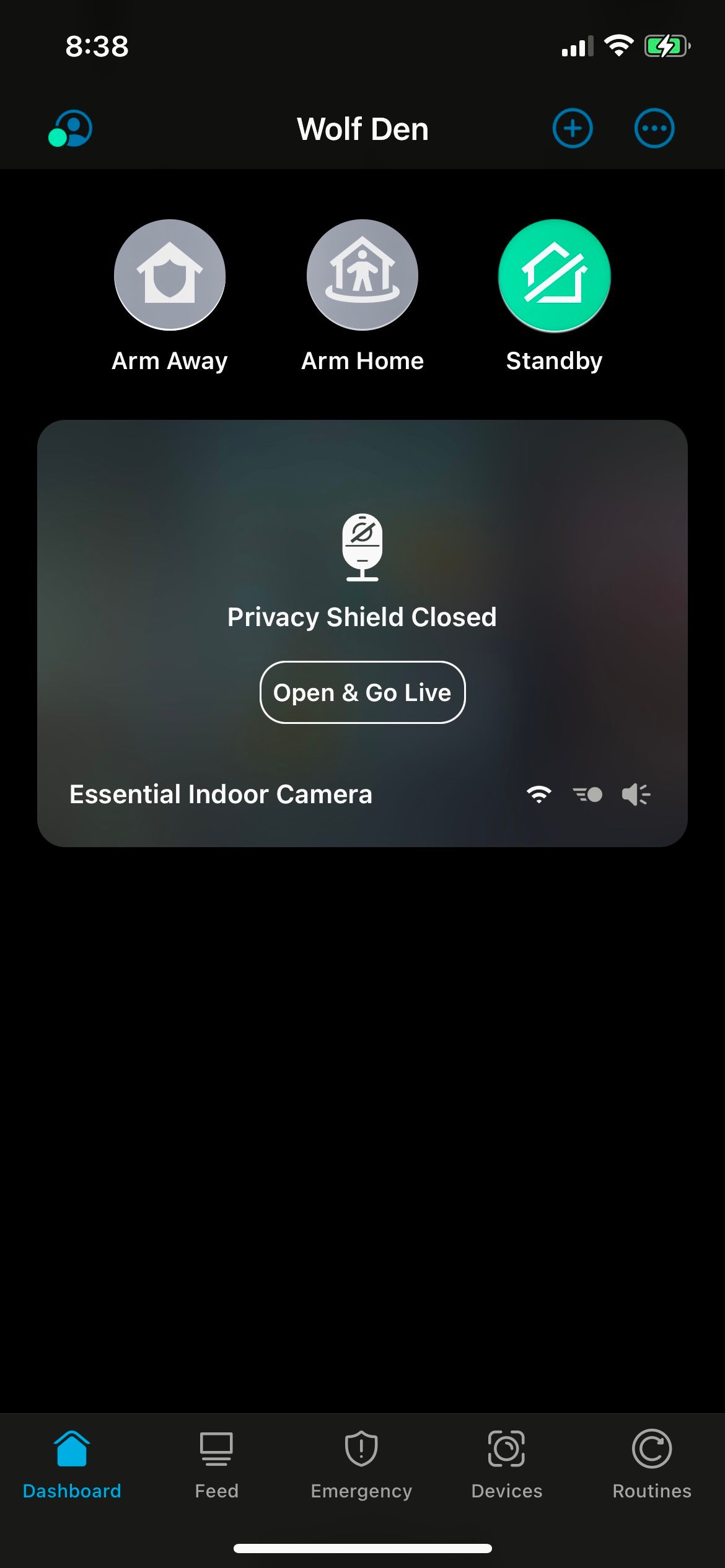Open the user profile icon
The width and height of the screenshot is (725, 1568).
pos(71,129)
